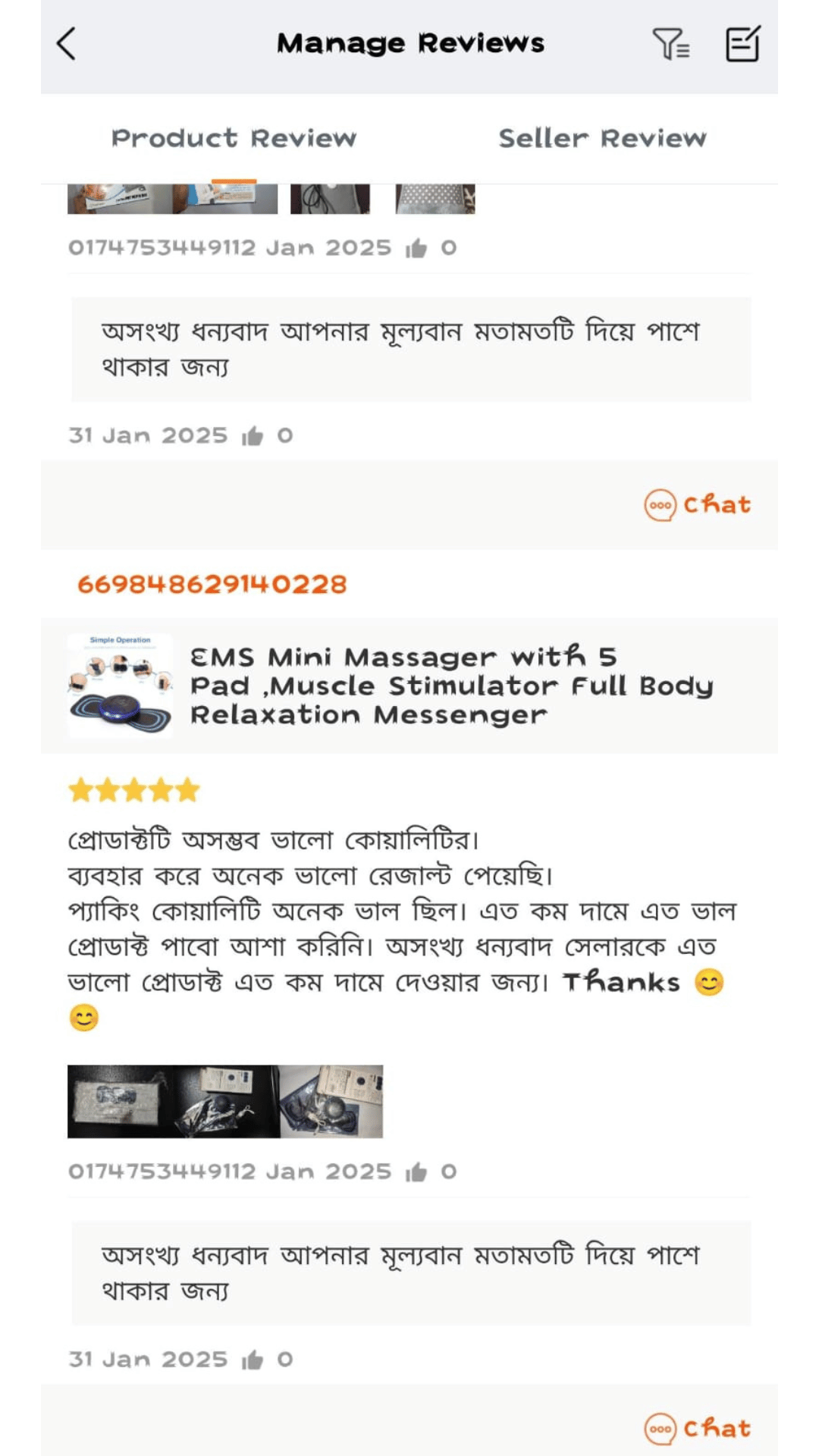
Task: Switch to the Product Review tab
Action: (234, 138)
